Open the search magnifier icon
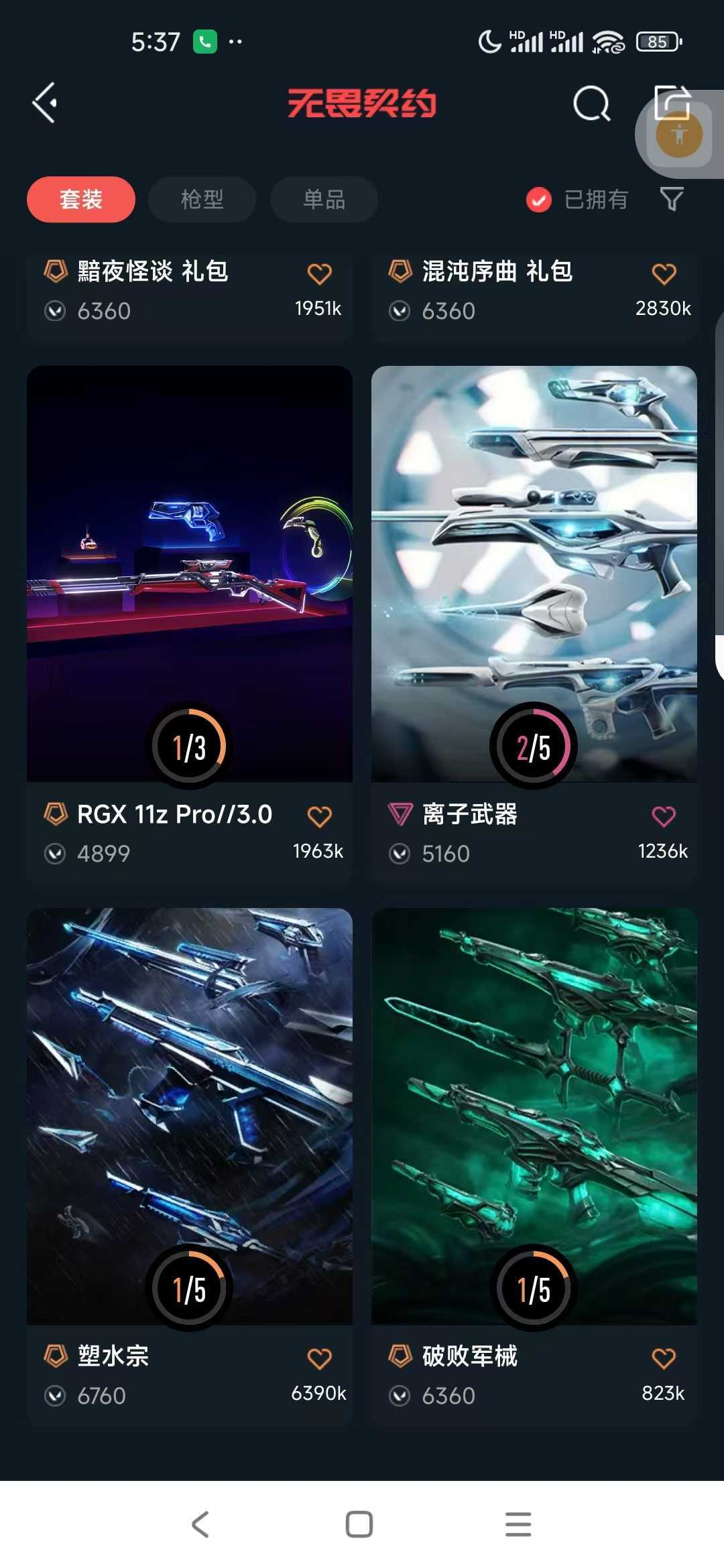 click(592, 103)
